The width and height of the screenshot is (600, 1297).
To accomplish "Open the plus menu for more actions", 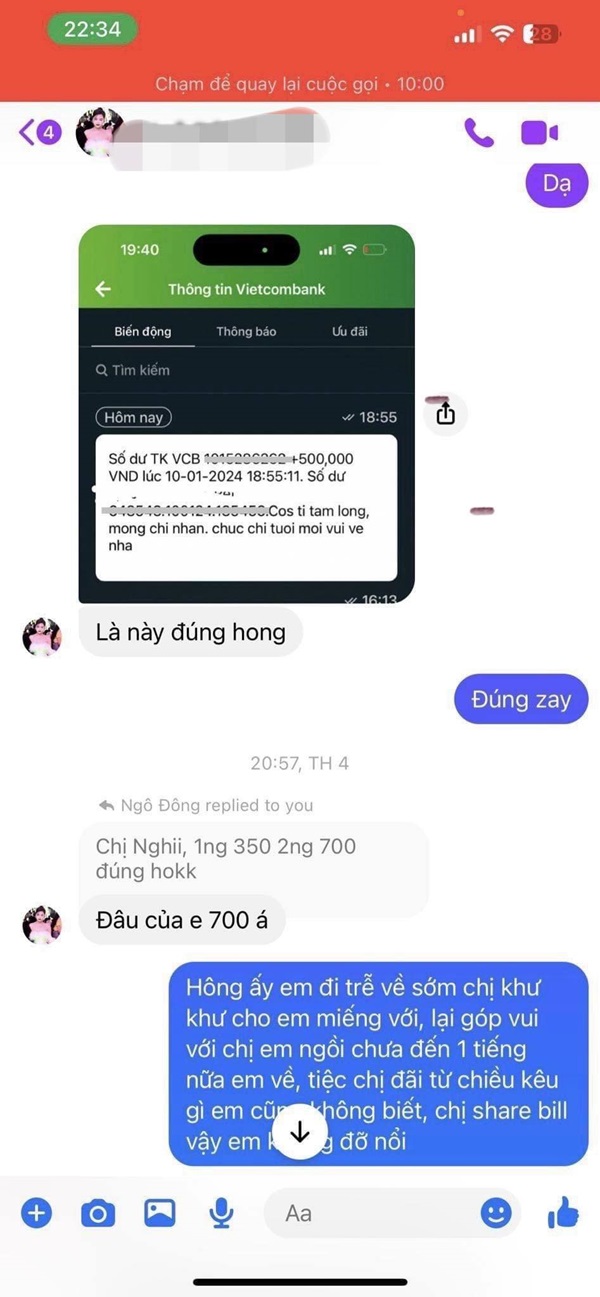I will (x=36, y=1213).
